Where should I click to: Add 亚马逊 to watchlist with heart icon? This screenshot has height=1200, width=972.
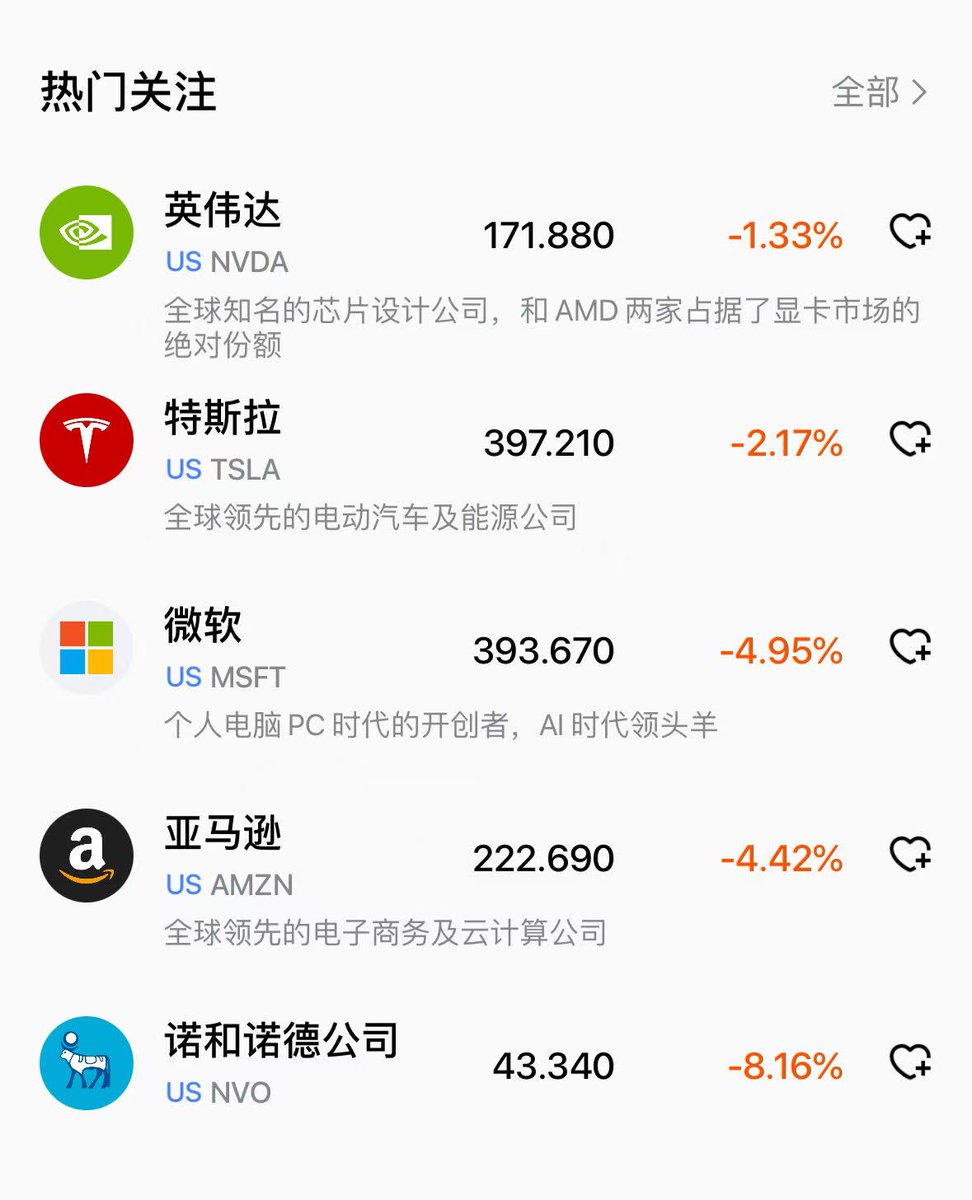coord(910,855)
